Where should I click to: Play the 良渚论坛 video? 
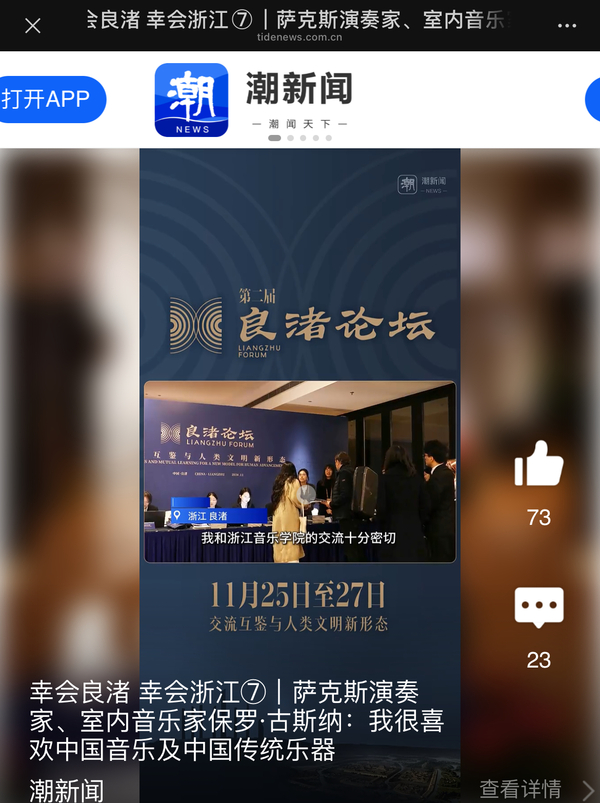point(300,470)
